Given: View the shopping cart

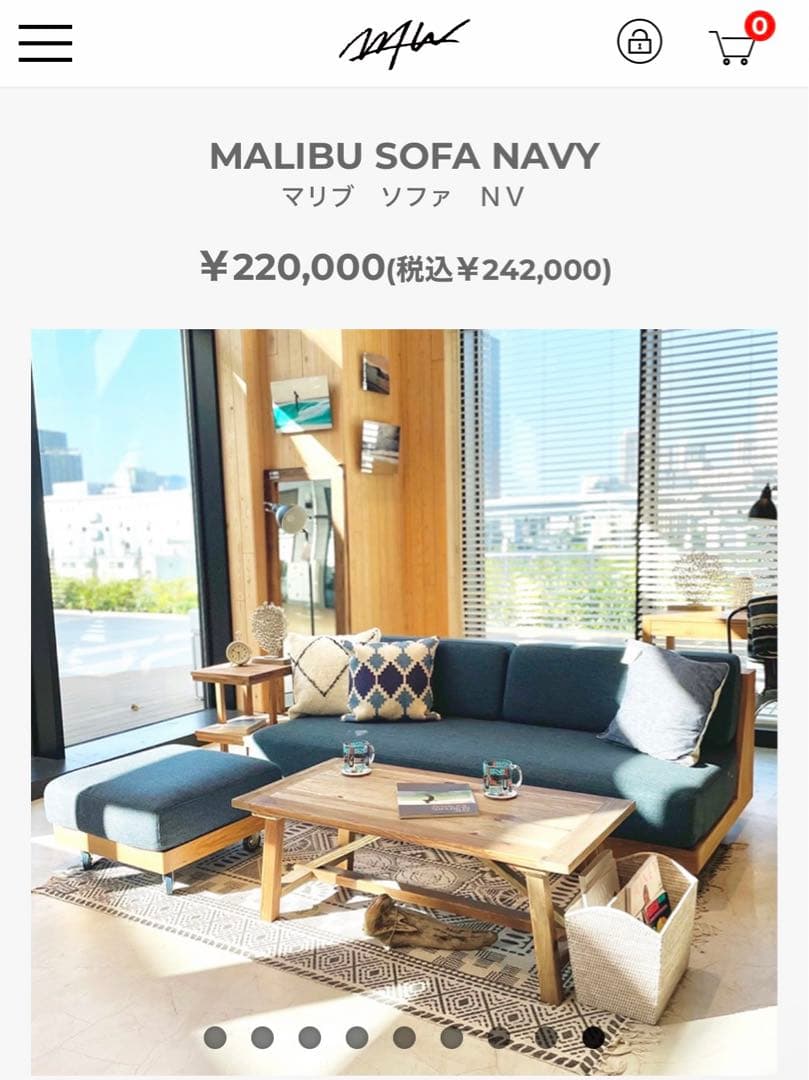Looking at the screenshot, I should (x=734, y=45).
